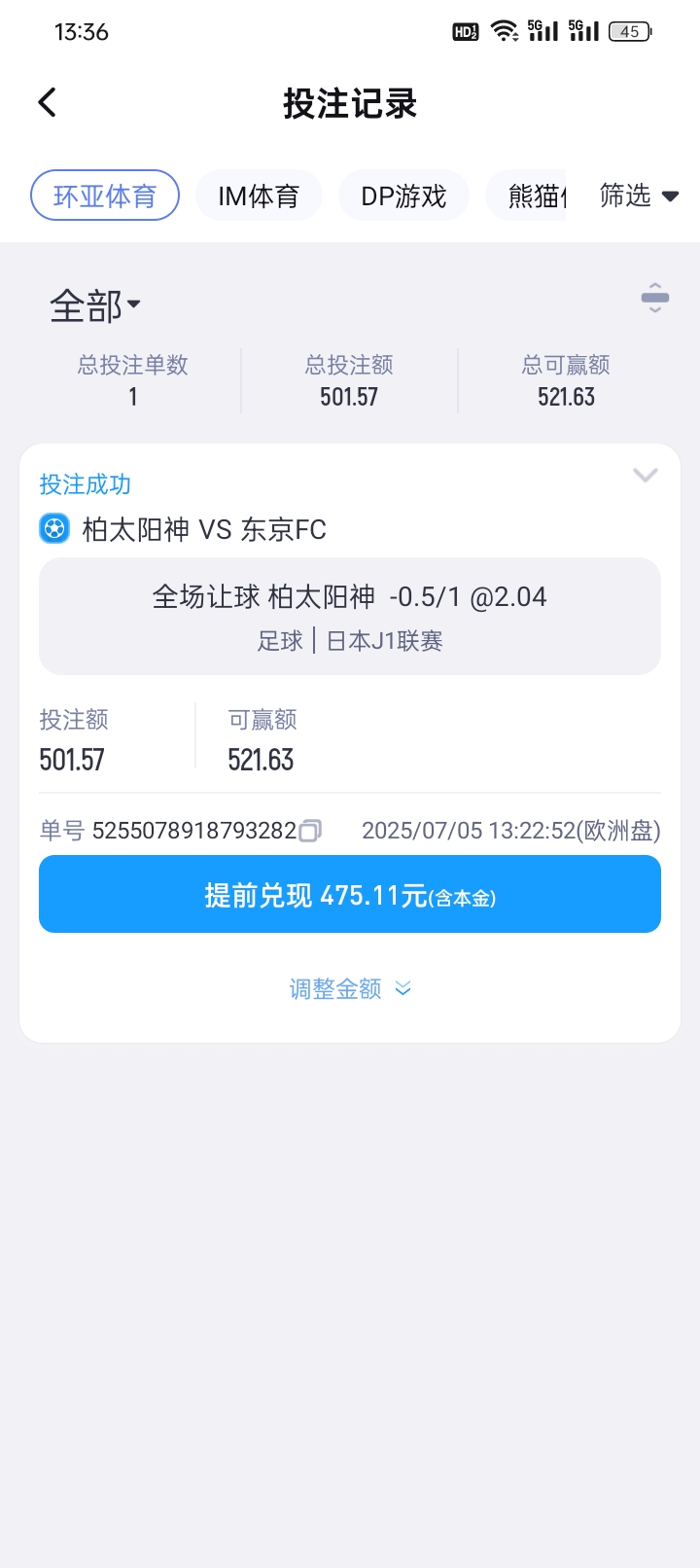
Task: Collapse the summary with the sort toggle icon
Action: [x=655, y=298]
